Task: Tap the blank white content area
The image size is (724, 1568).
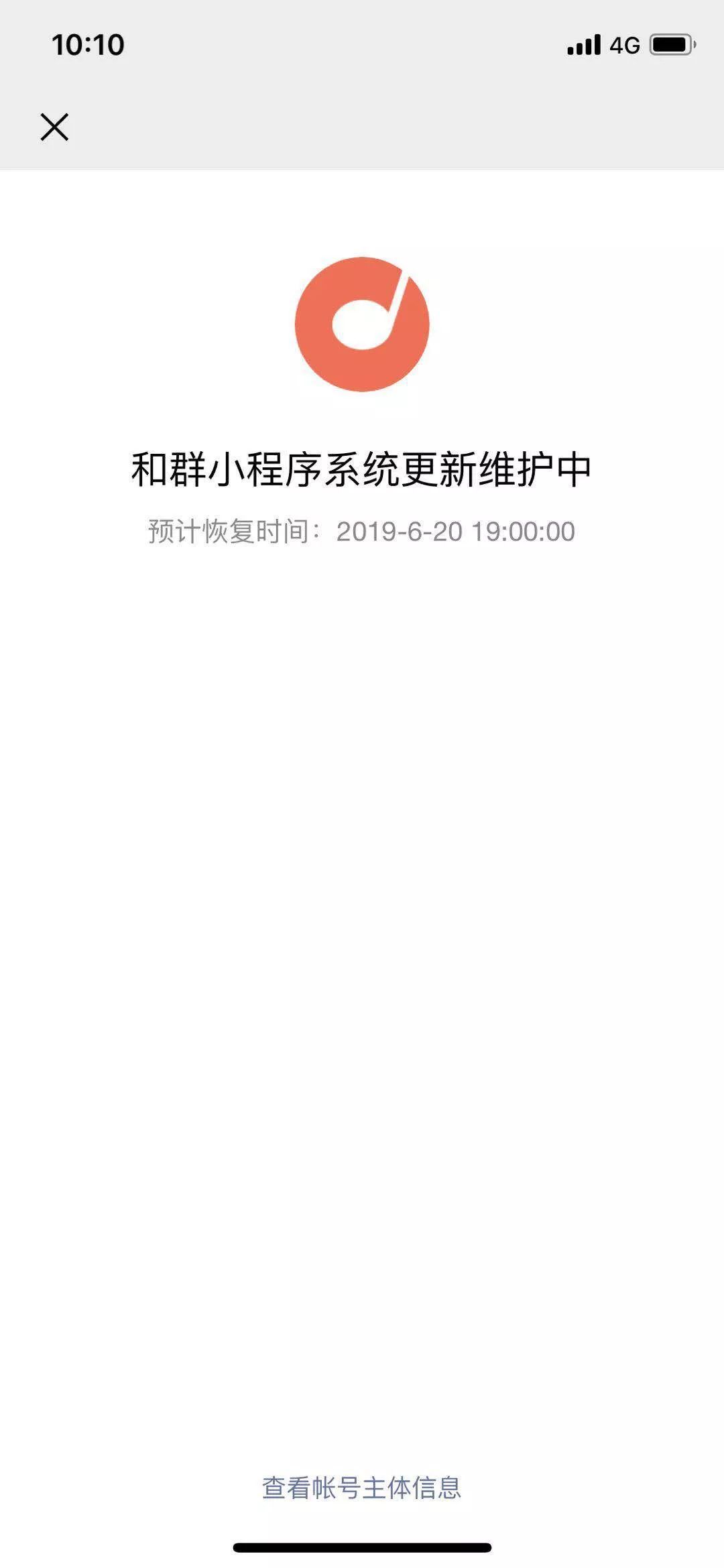Action: (362, 939)
